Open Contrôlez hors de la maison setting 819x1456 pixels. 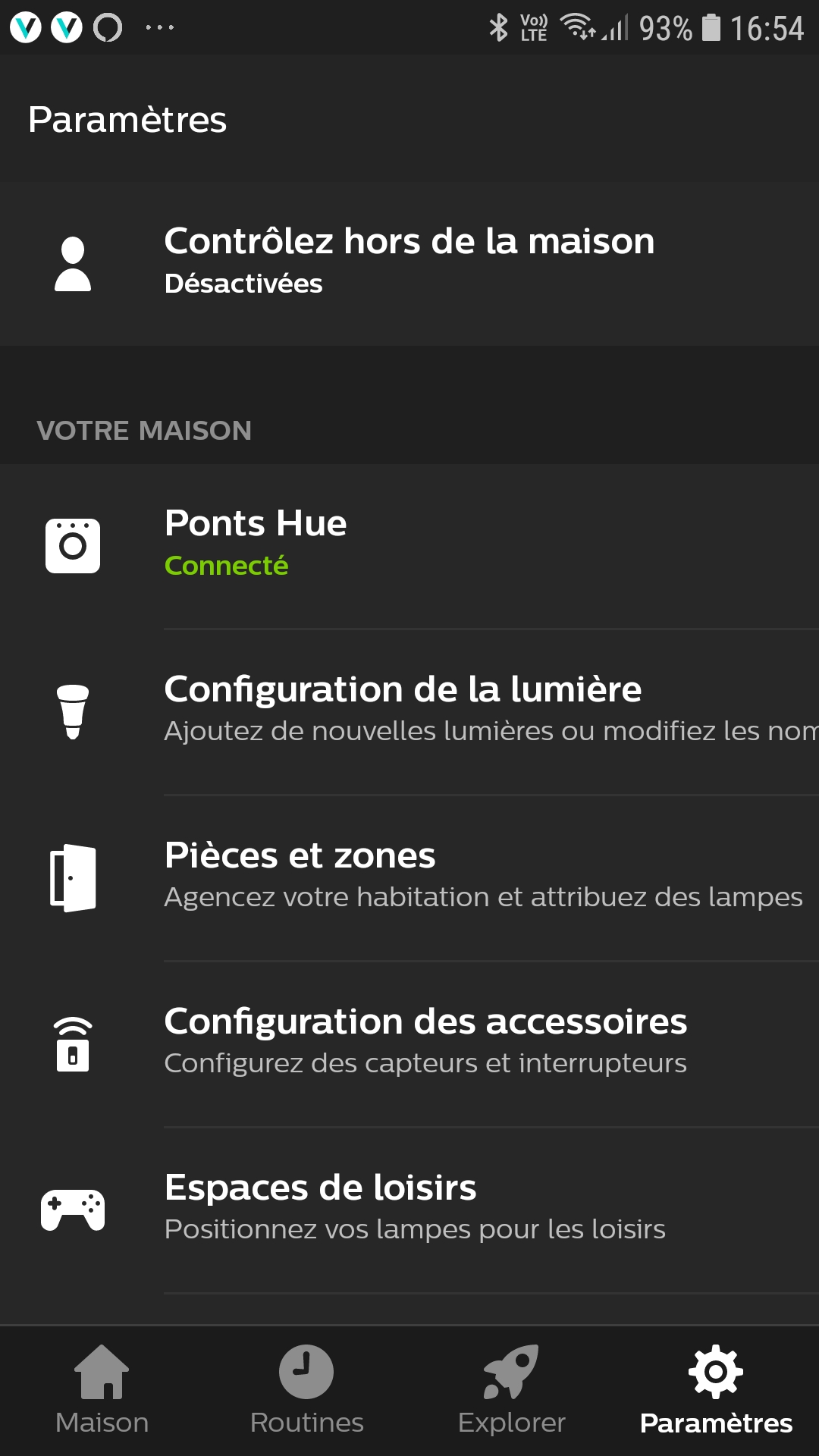coord(409,263)
